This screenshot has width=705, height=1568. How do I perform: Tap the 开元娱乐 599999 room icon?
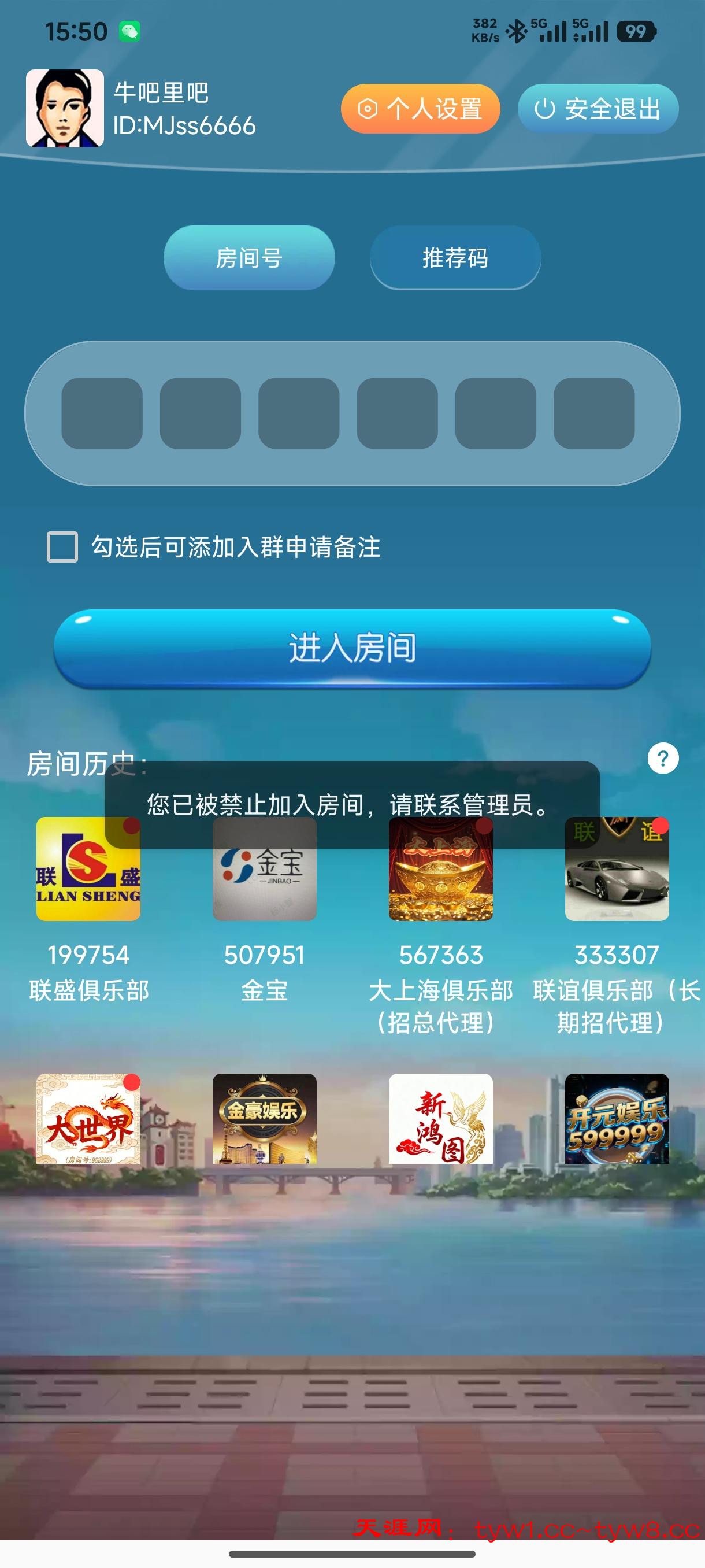coord(616,1119)
